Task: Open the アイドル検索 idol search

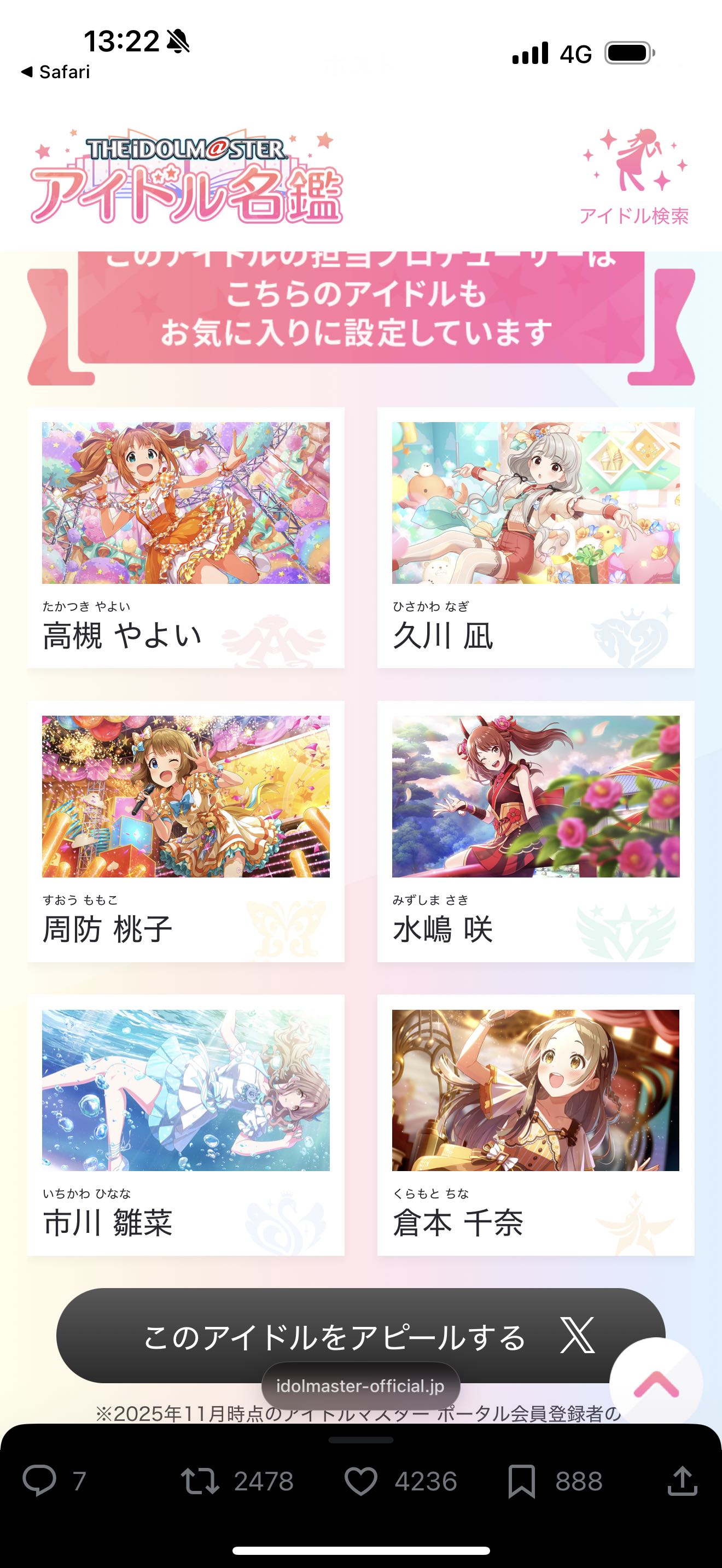Action: click(634, 177)
